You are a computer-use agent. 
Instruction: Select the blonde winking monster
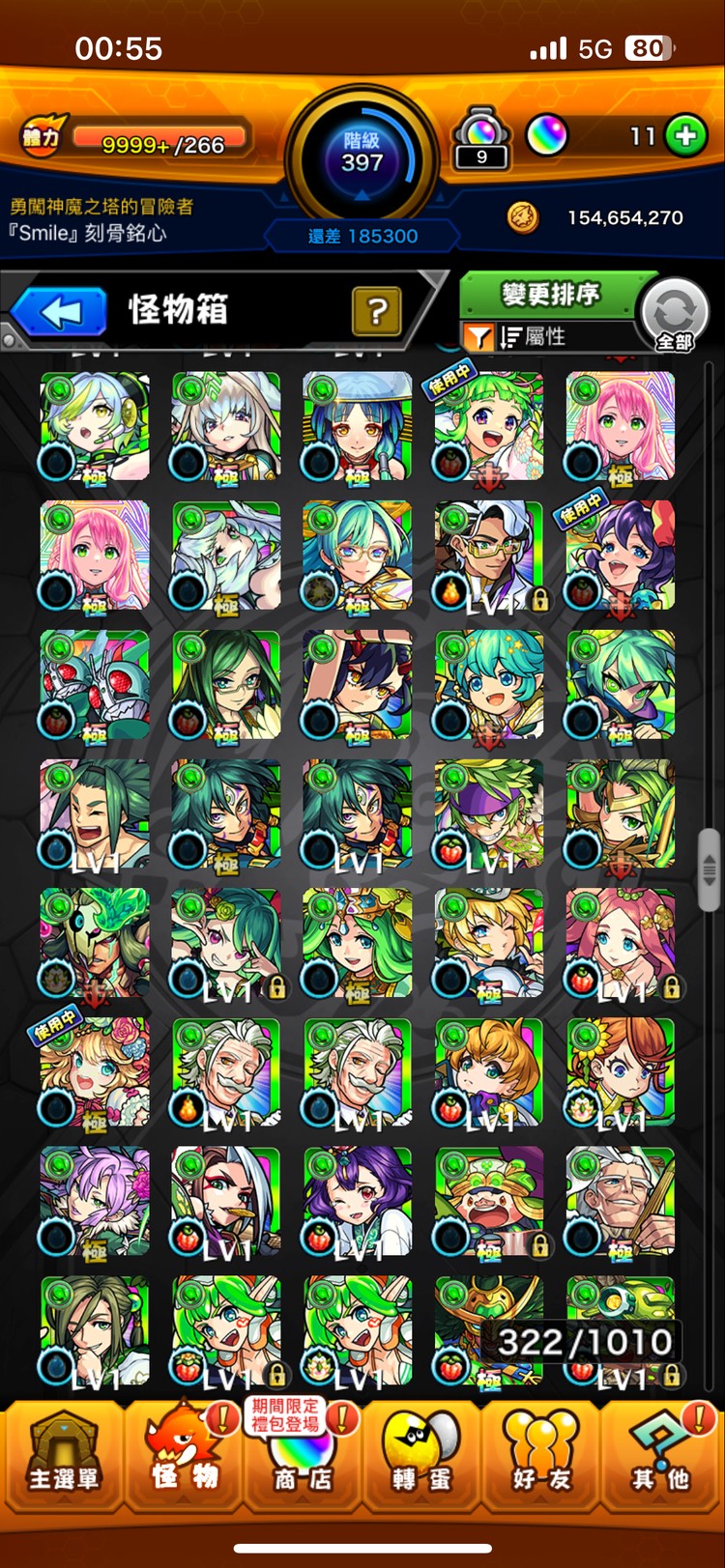click(x=489, y=943)
